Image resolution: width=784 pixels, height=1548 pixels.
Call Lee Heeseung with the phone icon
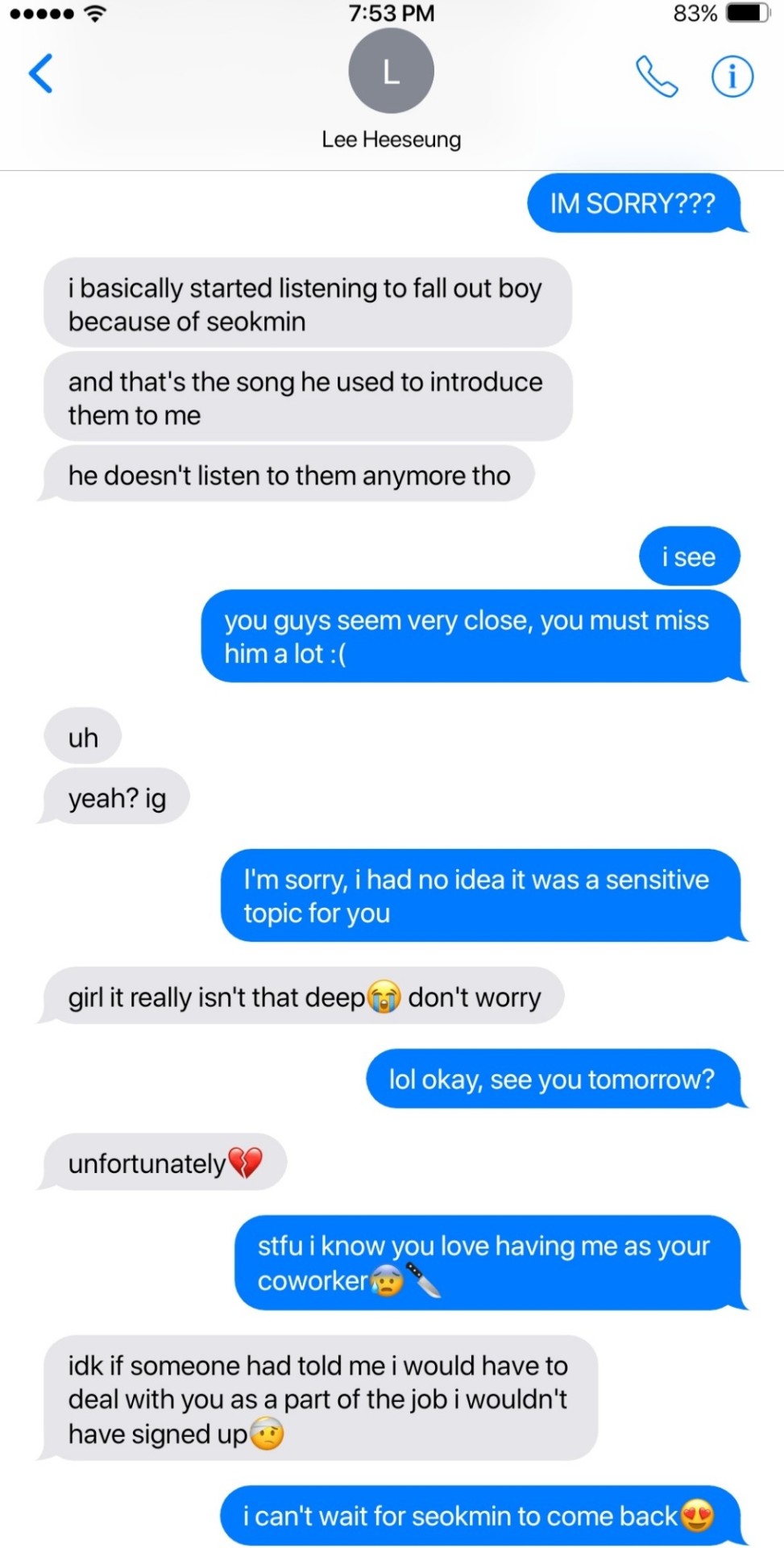pos(657,76)
